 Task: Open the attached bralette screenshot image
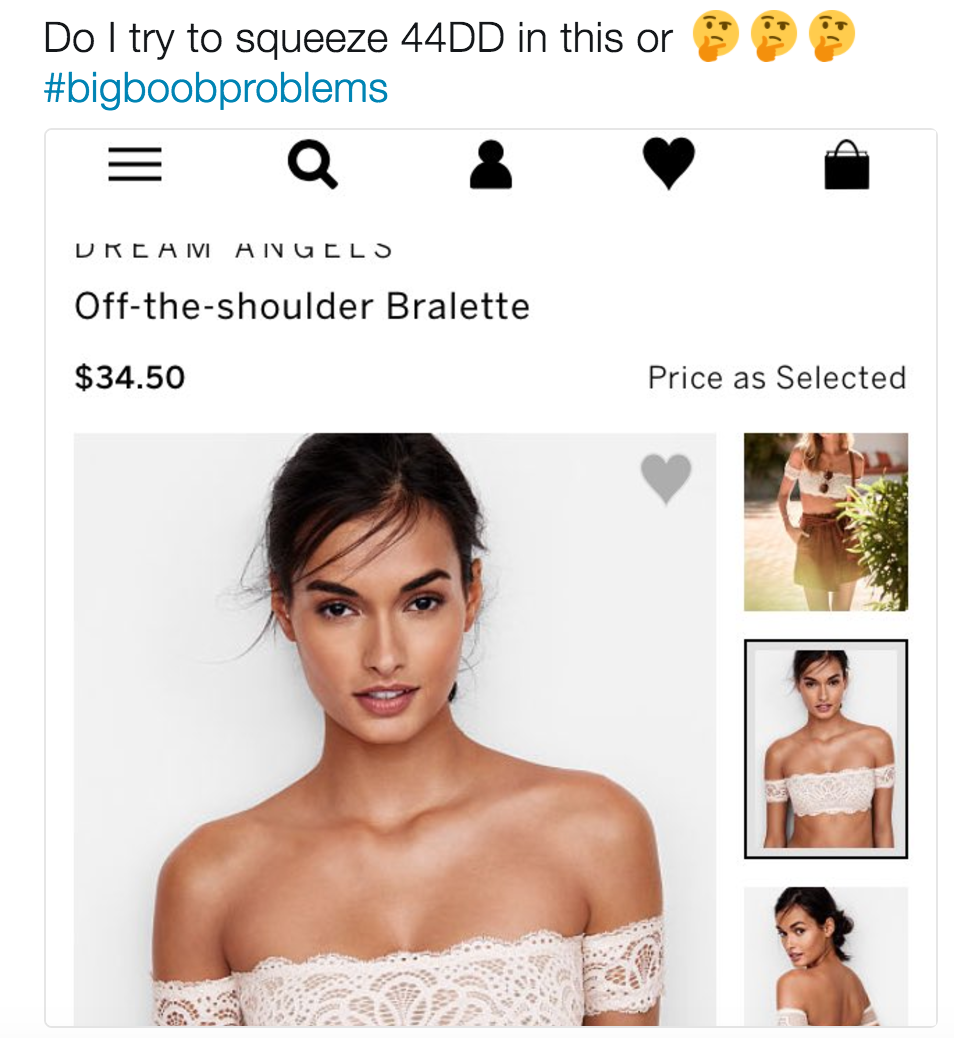click(490, 578)
